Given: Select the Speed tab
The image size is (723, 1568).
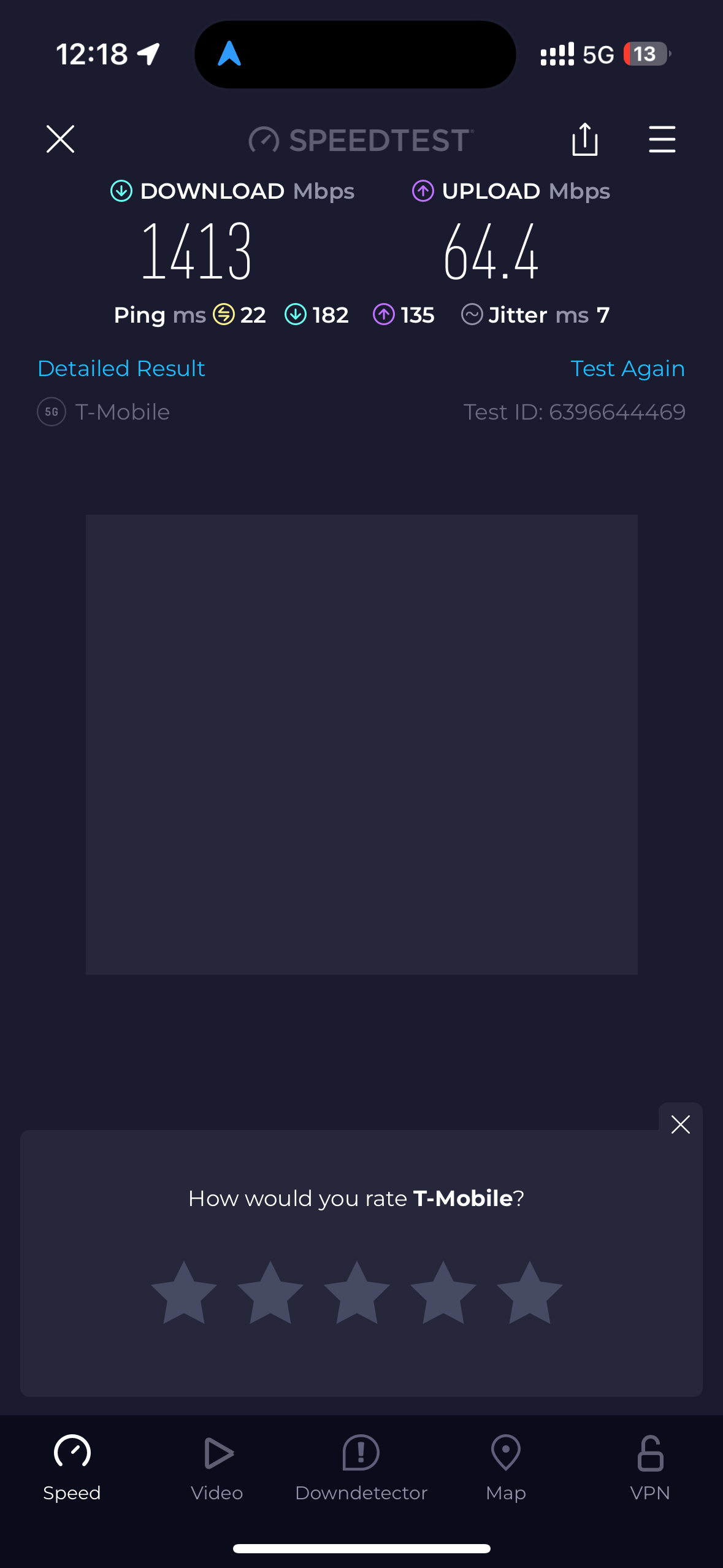Looking at the screenshot, I should (x=72, y=1467).
